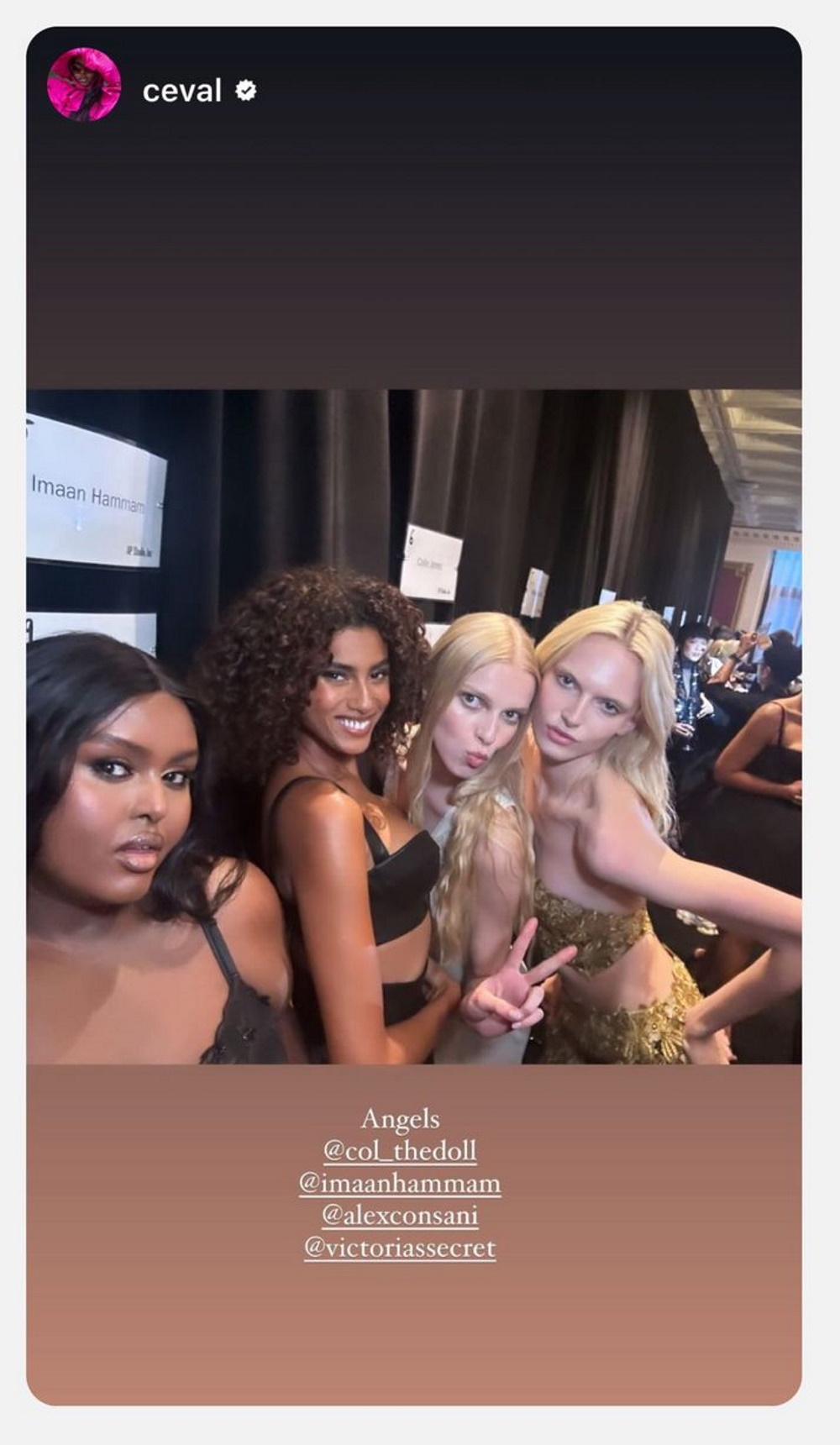Open ceval's profile picture
The image size is (840, 1445).
[84, 85]
